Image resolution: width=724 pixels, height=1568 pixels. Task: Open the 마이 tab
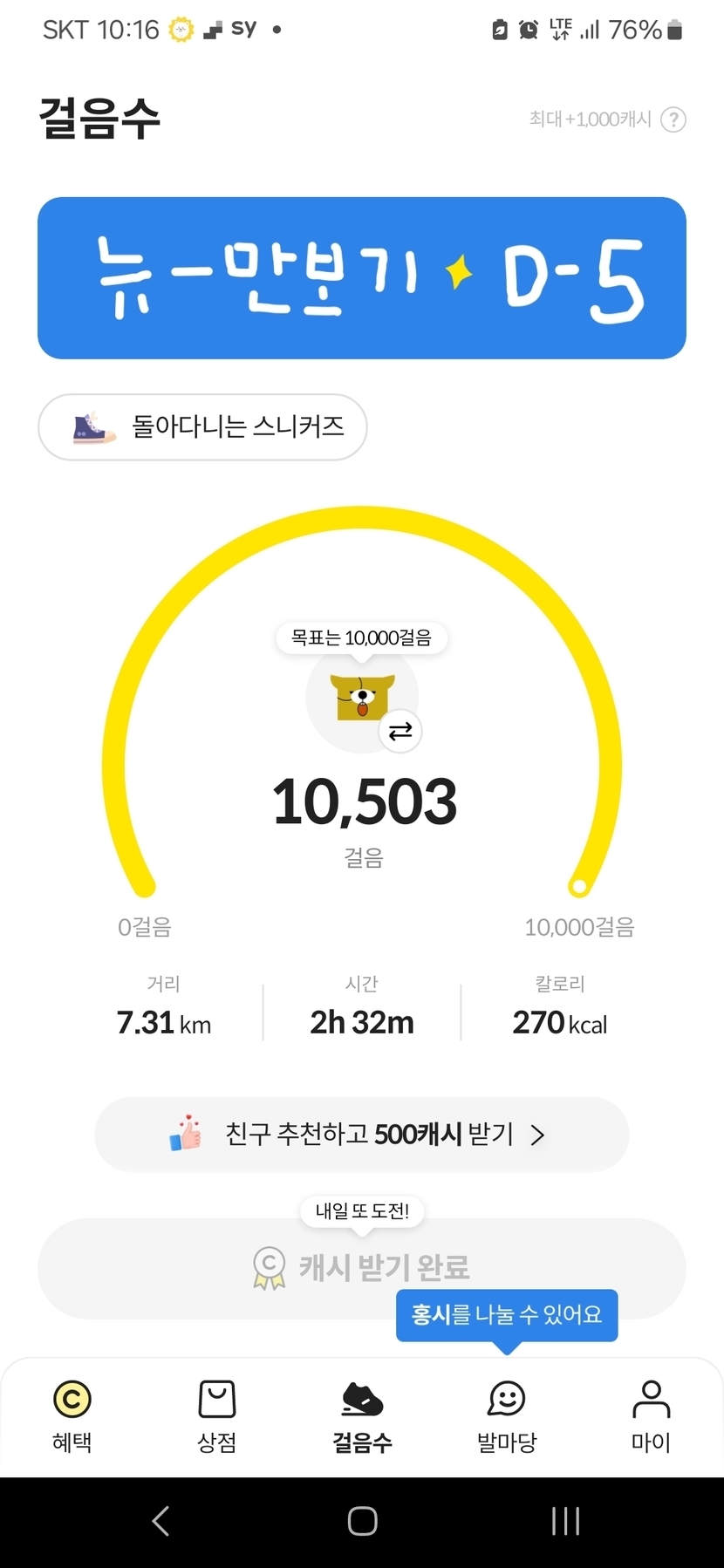[651, 1416]
